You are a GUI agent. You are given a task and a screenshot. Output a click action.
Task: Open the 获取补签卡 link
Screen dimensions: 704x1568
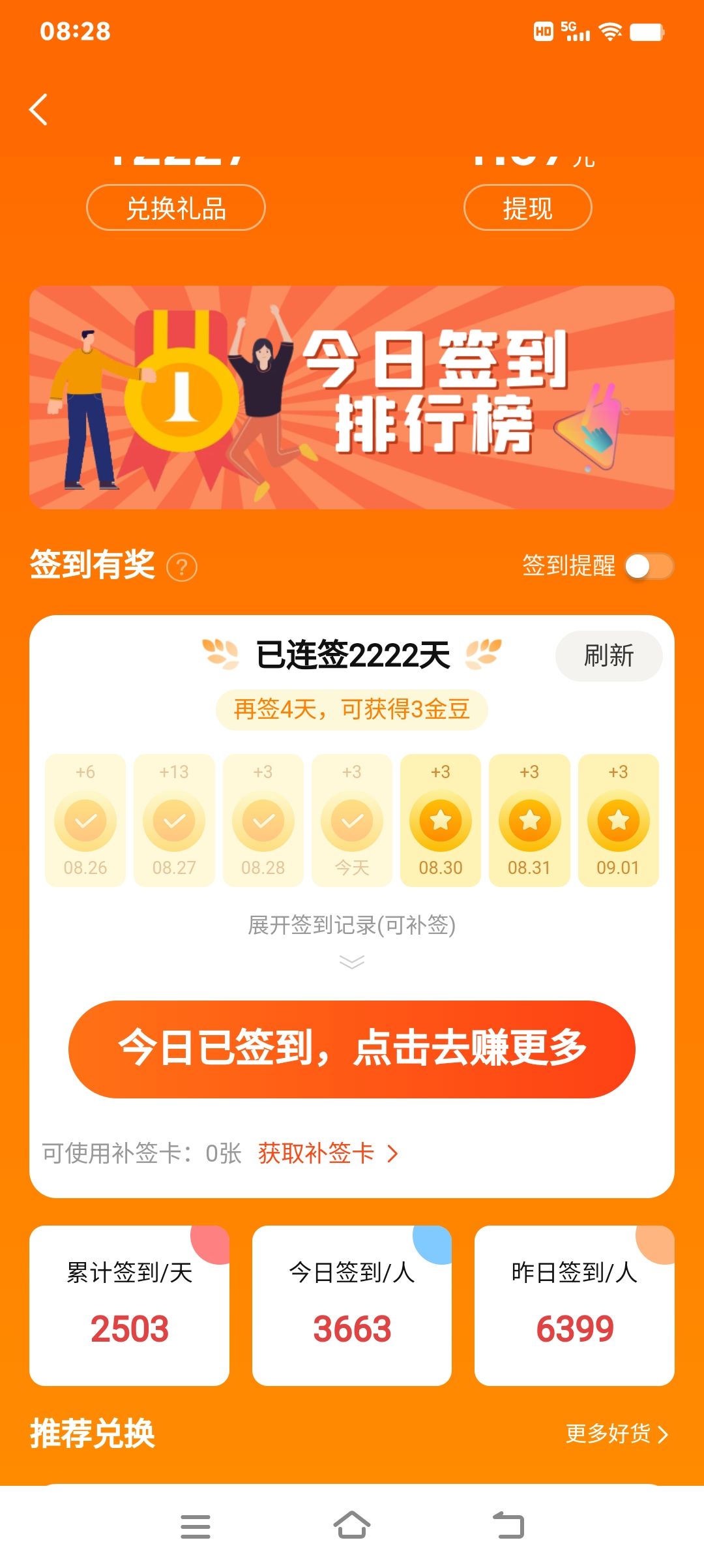pos(327,1153)
